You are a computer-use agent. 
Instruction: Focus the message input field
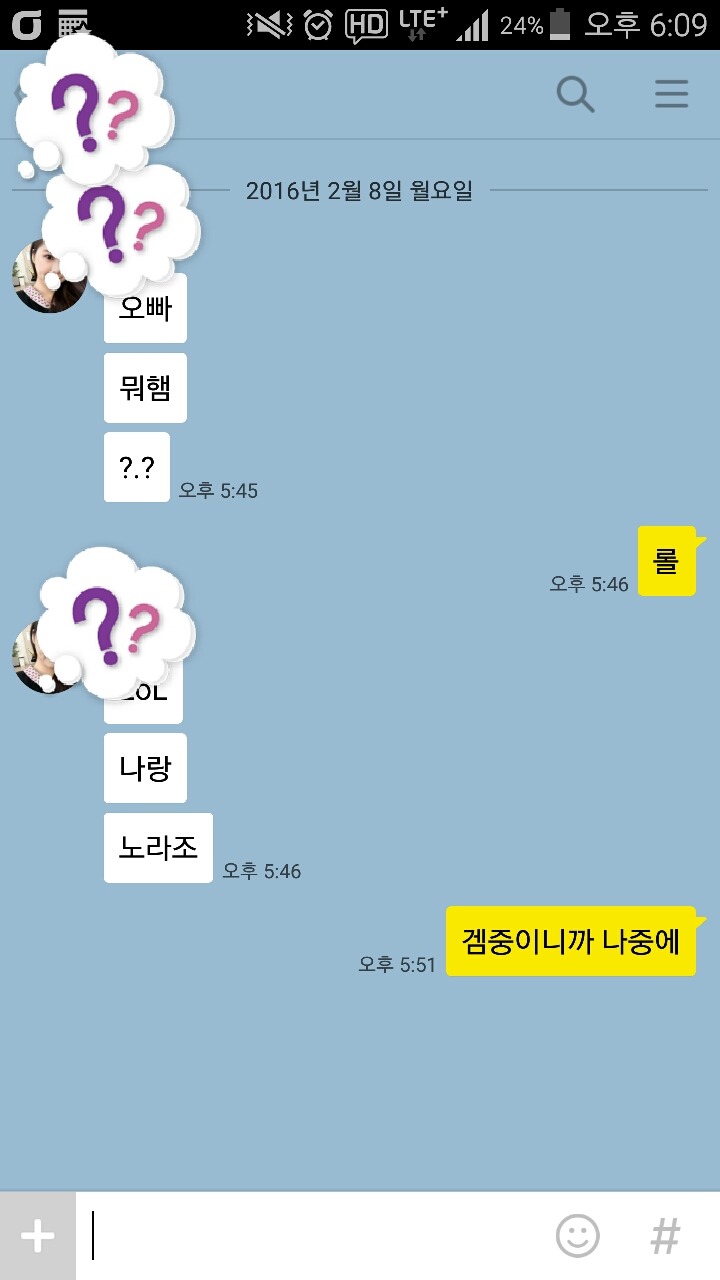point(310,1237)
